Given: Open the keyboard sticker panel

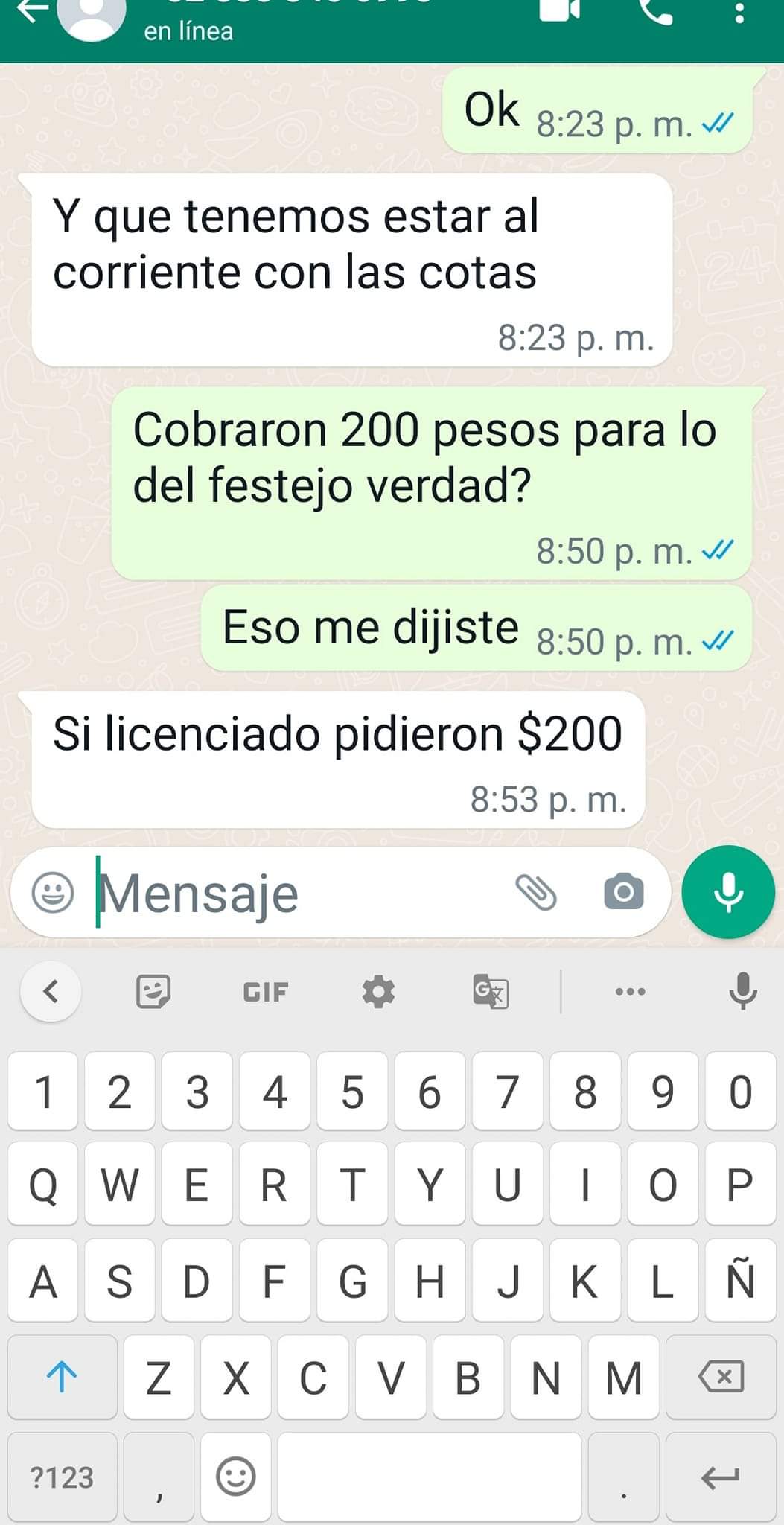Looking at the screenshot, I should click(153, 992).
